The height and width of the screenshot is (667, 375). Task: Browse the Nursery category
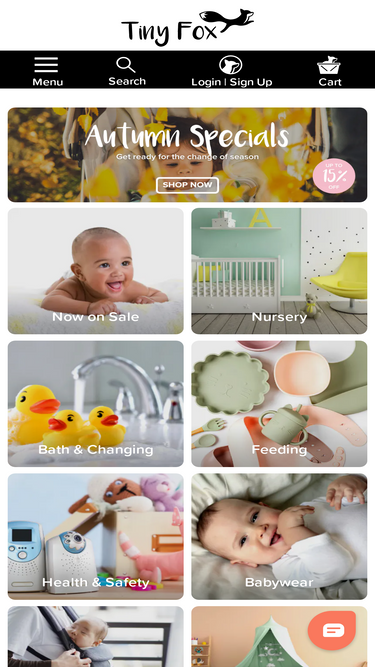279,271
